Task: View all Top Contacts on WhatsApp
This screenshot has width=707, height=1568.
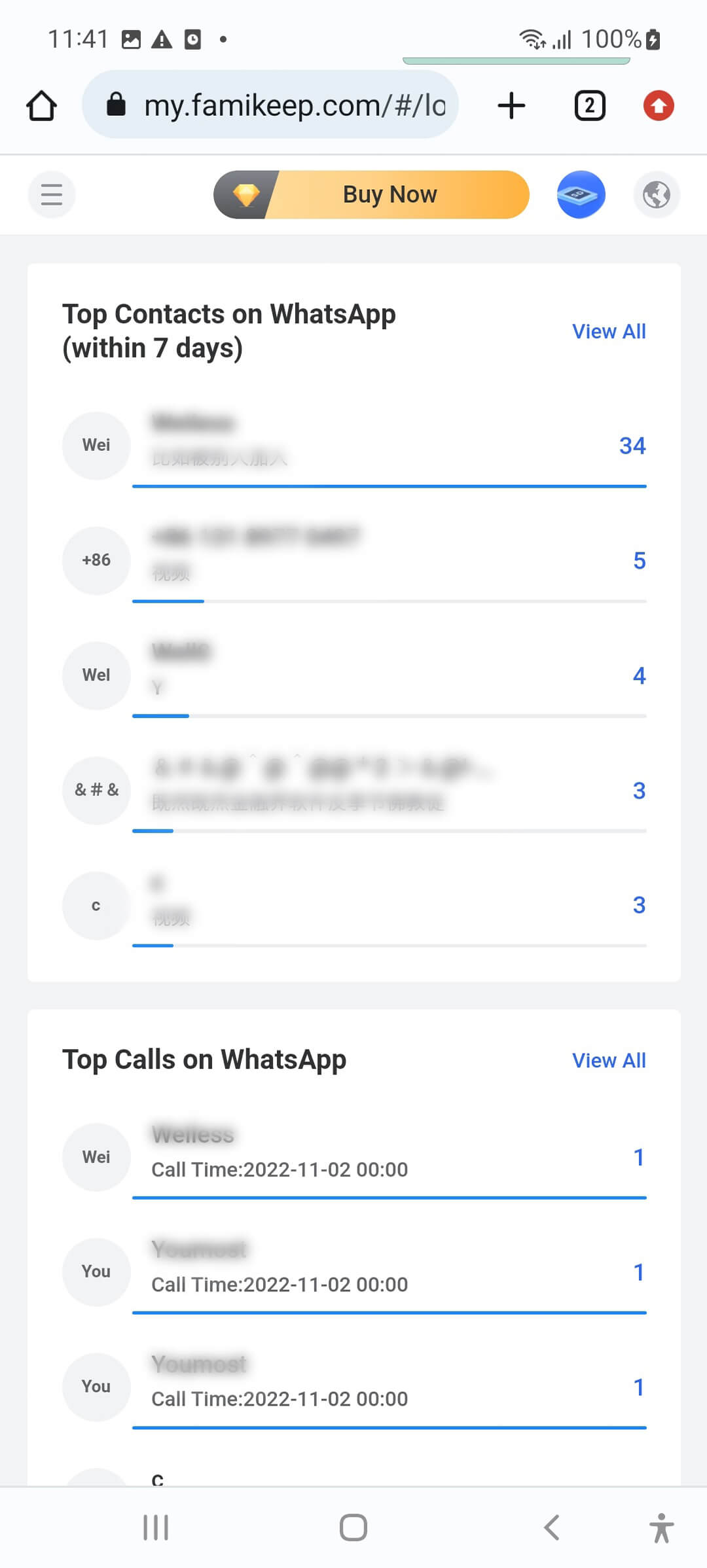Action: 608,332
